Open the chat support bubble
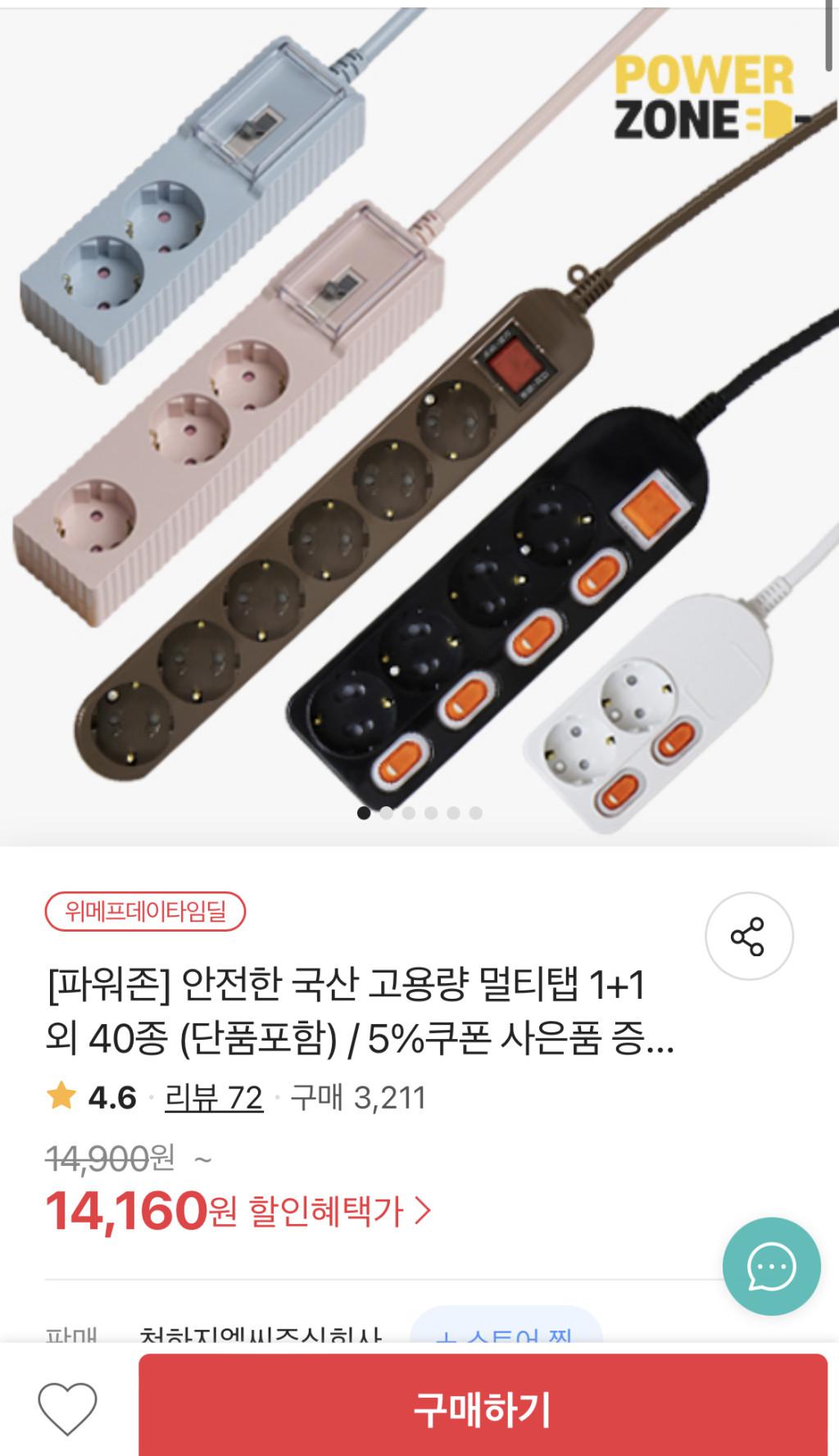Image resolution: width=839 pixels, height=1456 pixels. (771, 1266)
